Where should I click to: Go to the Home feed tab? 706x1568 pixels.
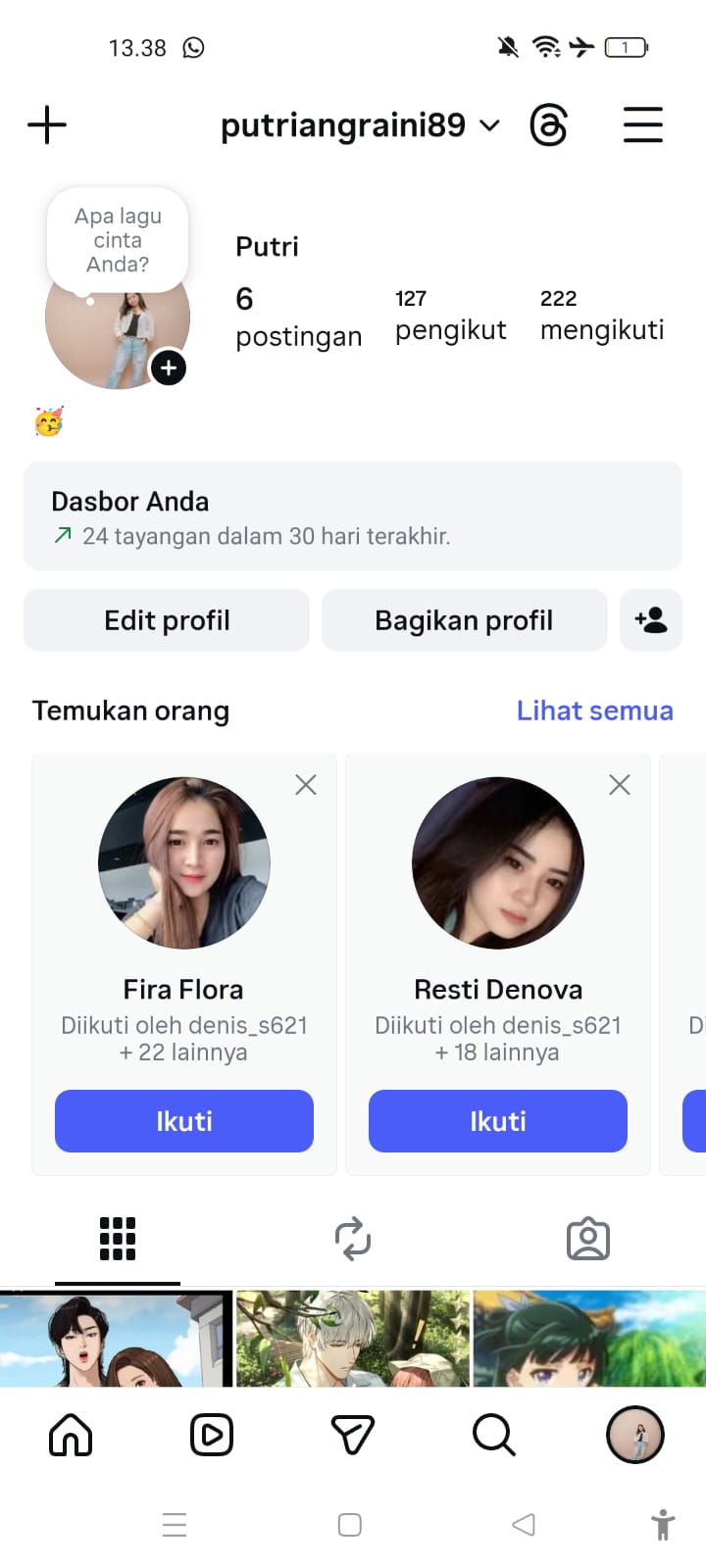71,1436
